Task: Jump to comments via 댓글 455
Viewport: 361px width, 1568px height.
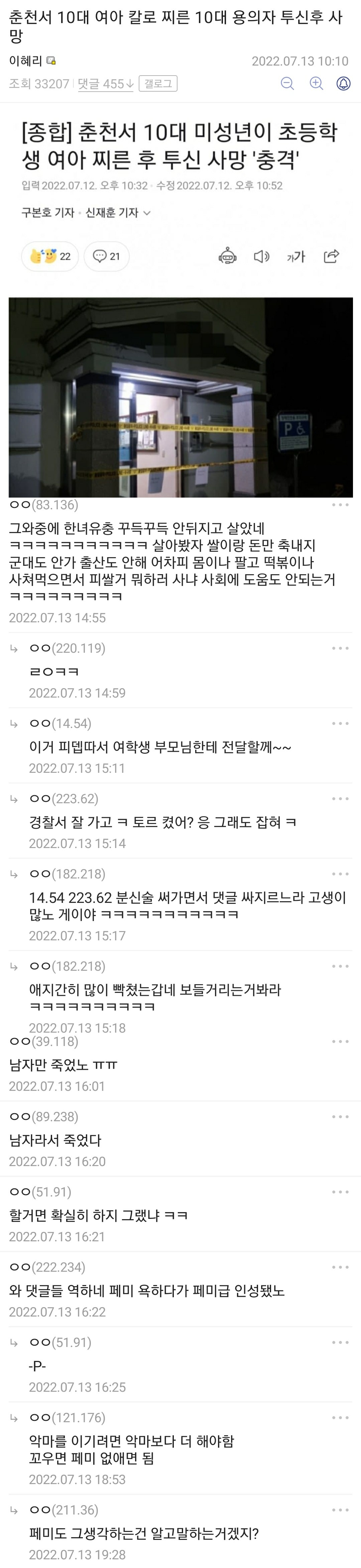Action: click(x=105, y=84)
